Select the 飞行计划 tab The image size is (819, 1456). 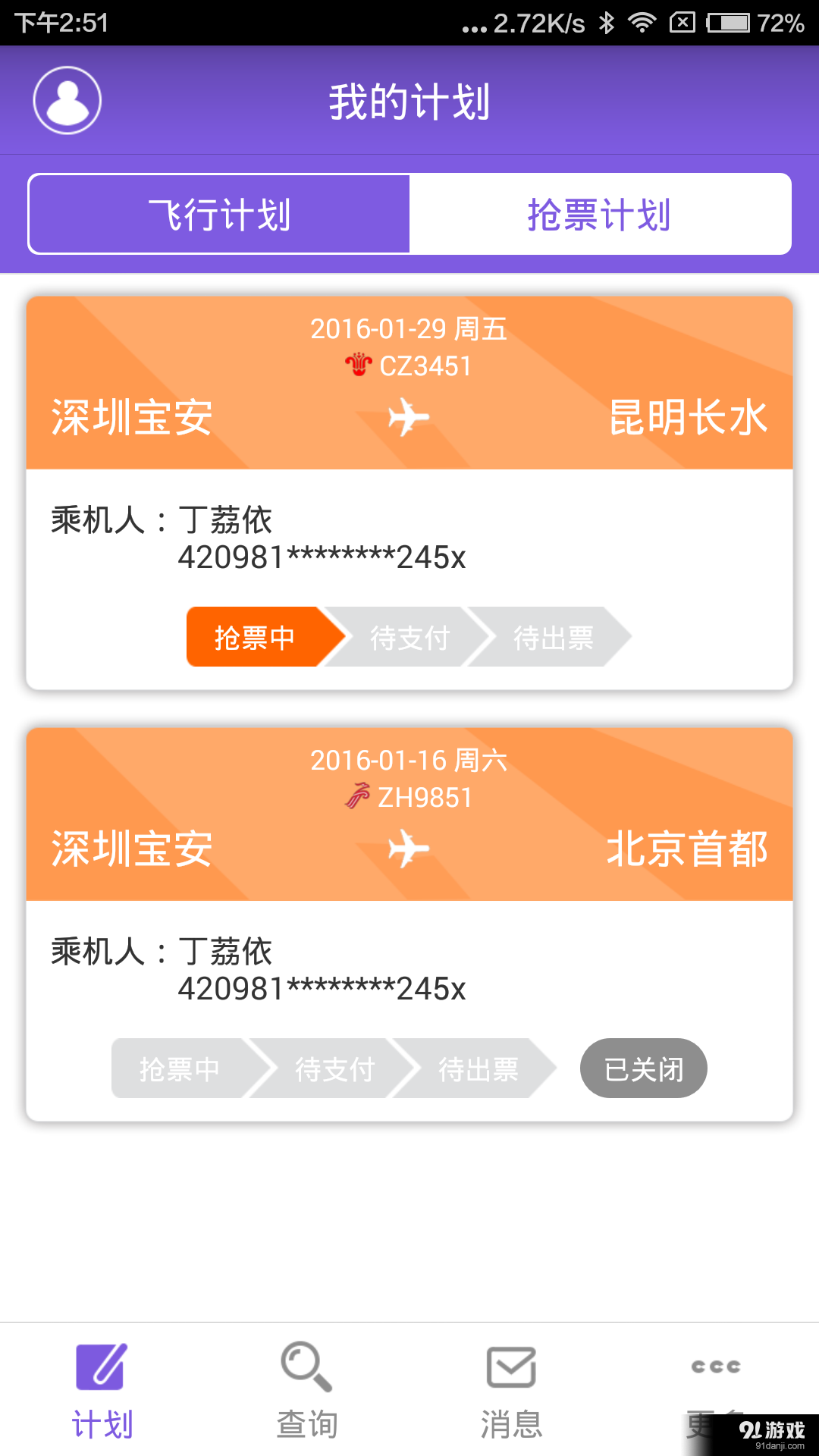(x=218, y=213)
